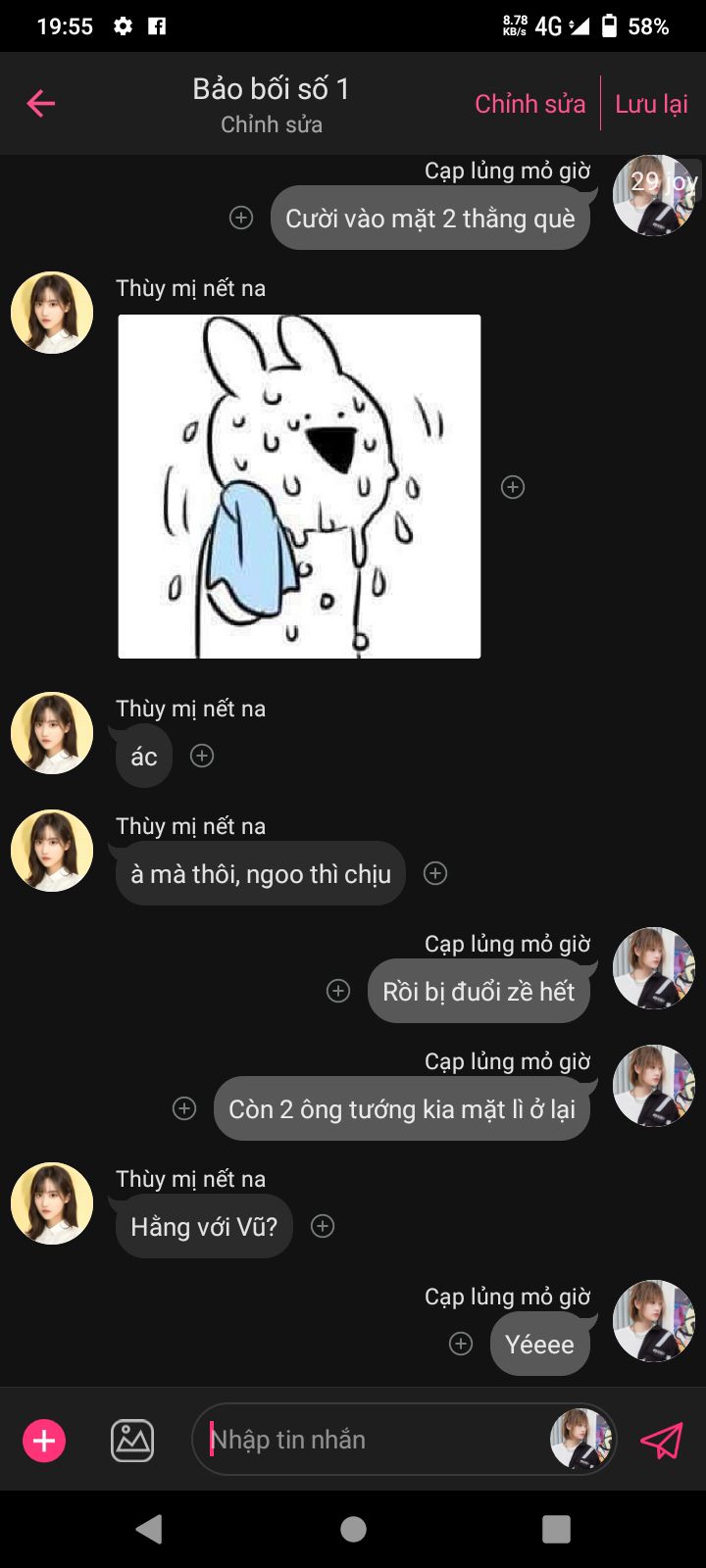Attach a picture via gallery icon

[x=132, y=1441]
